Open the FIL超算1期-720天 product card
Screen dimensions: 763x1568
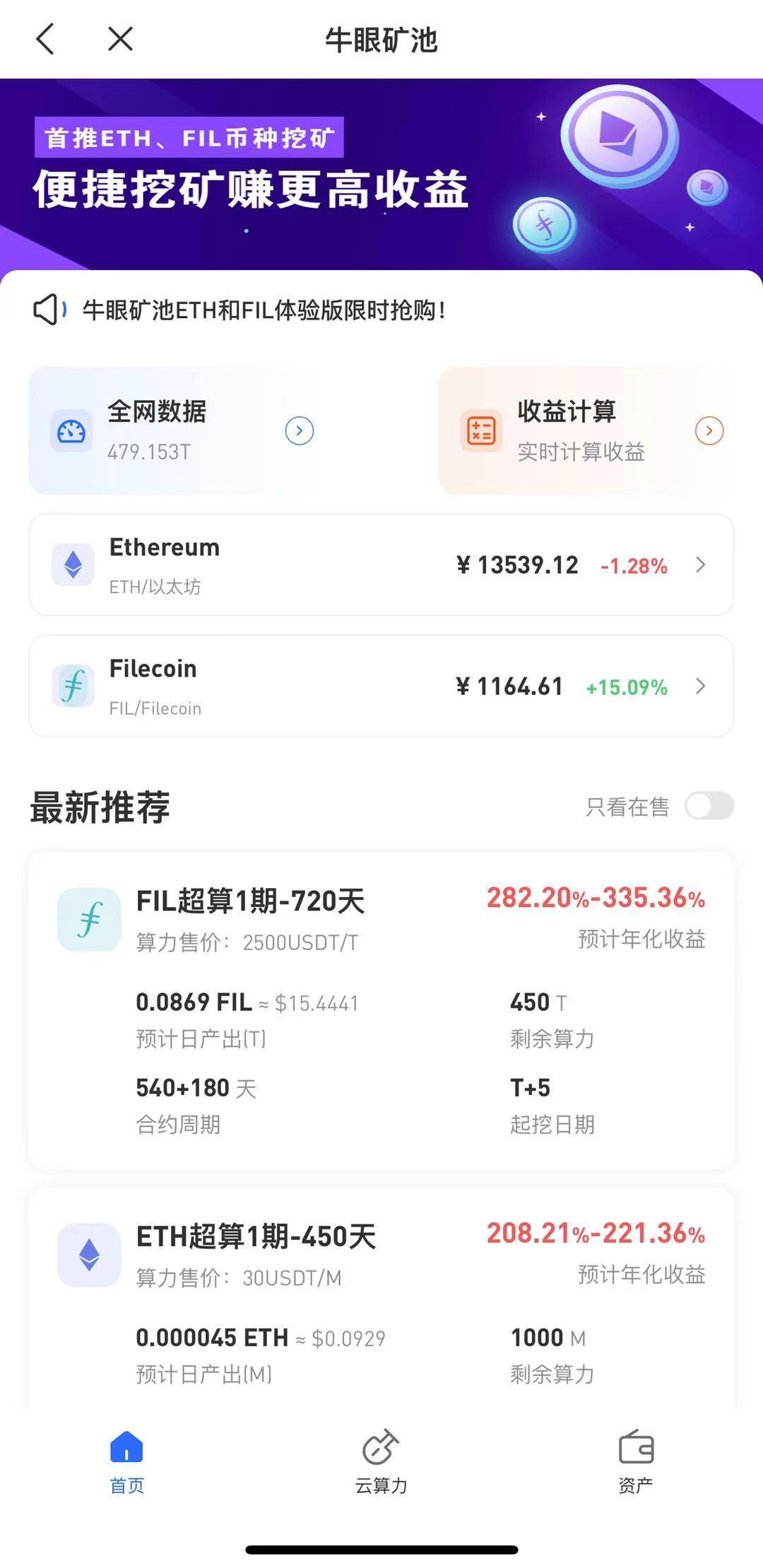tap(381, 1011)
